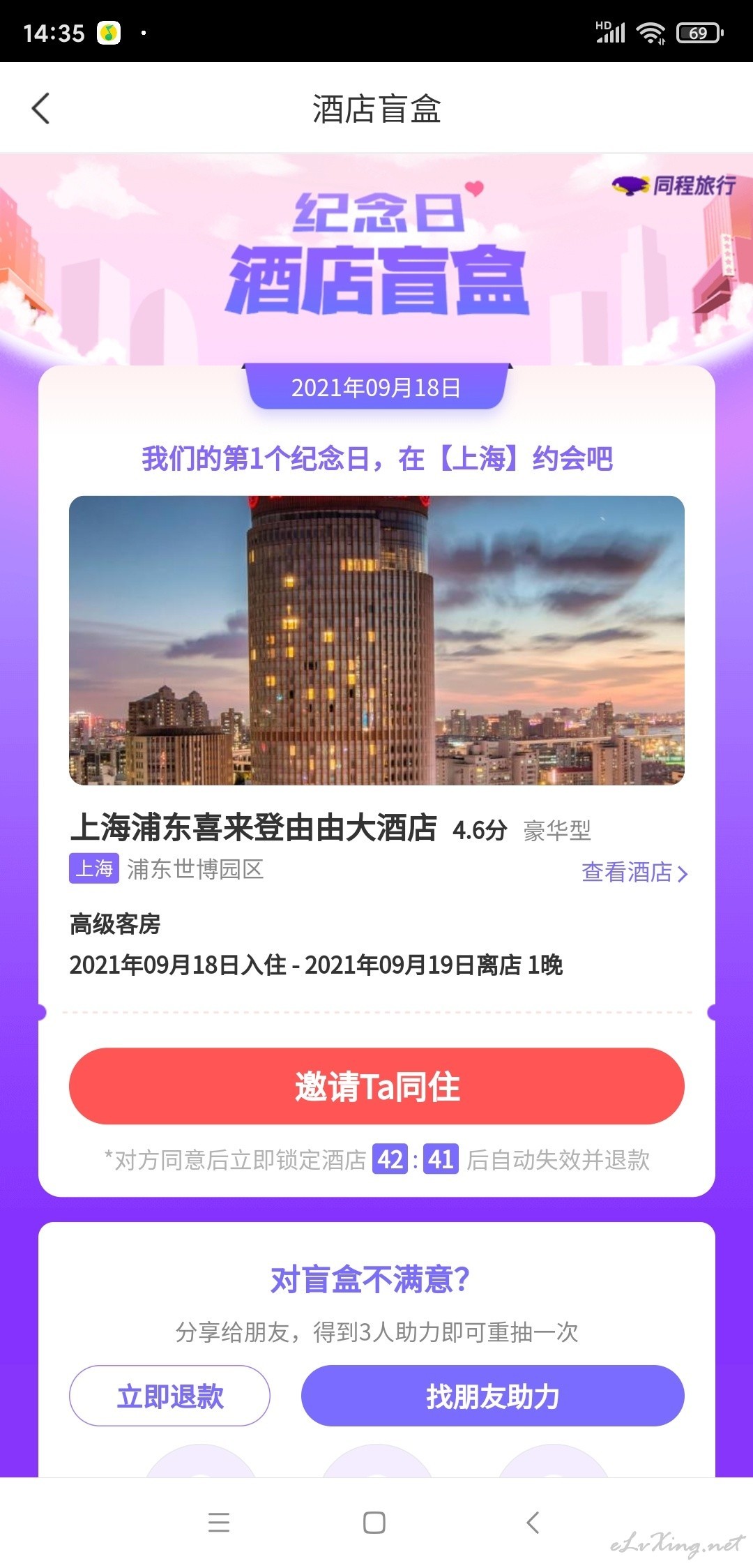Screen dimensions: 753x1568
Task: Open recent apps from the navigation bar
Action: point(219,1522)
